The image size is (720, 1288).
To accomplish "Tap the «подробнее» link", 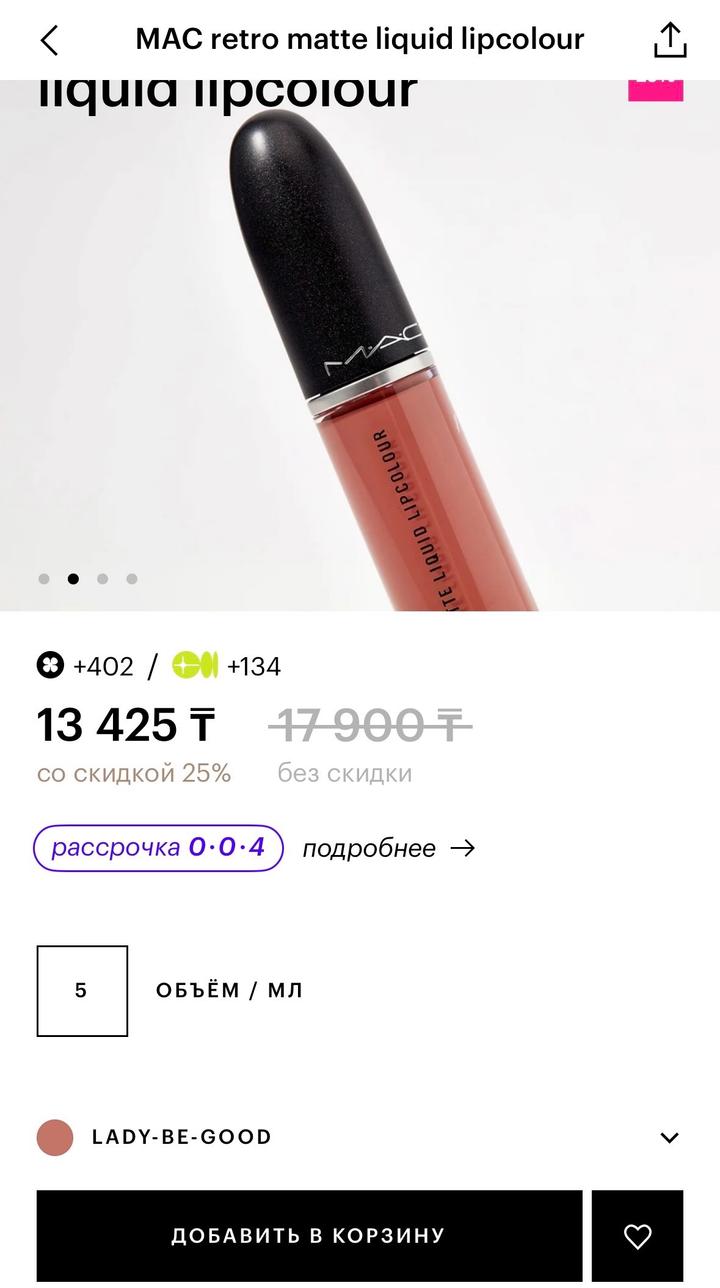I will click(388, 848).
